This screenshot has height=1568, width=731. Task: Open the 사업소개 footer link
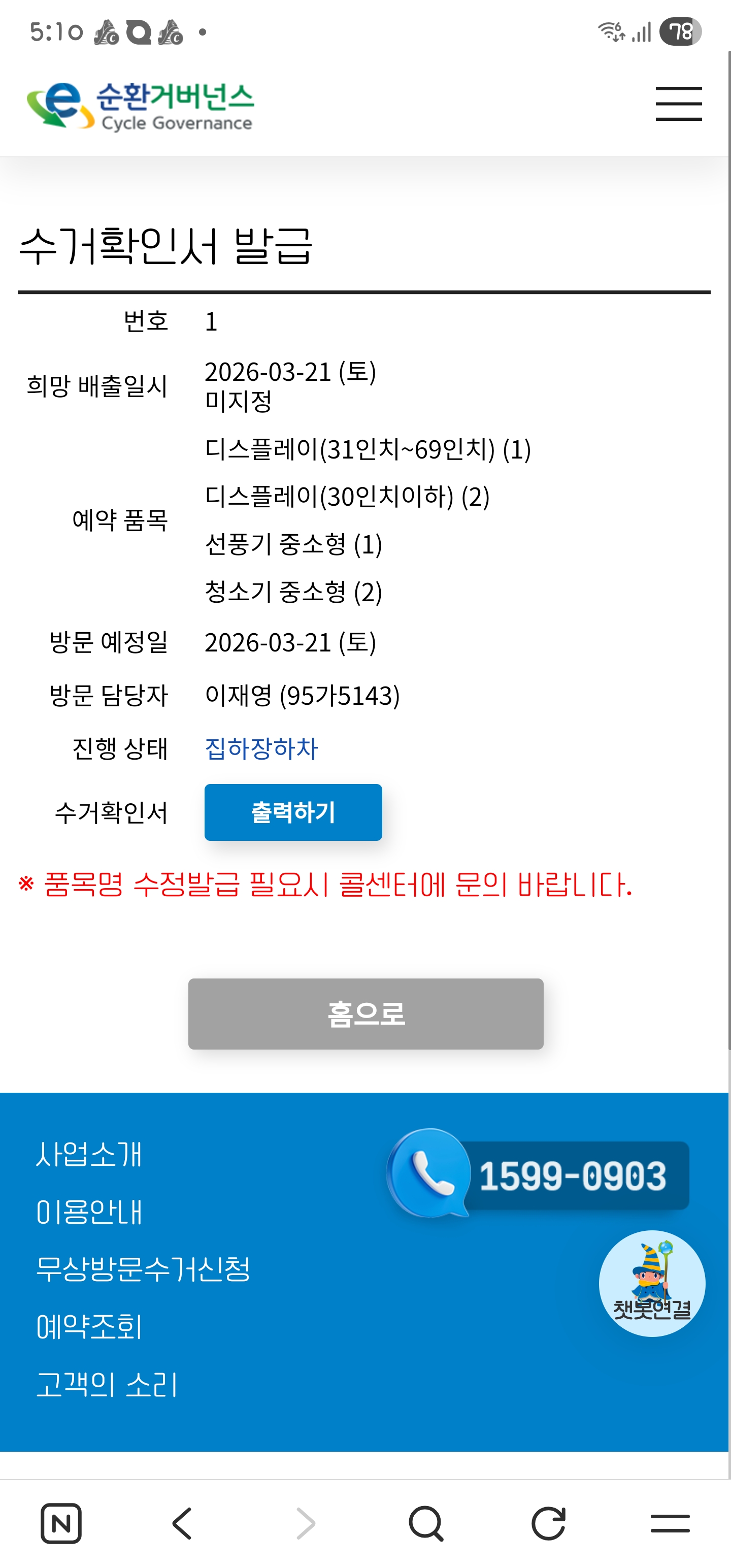point(89,1154)
